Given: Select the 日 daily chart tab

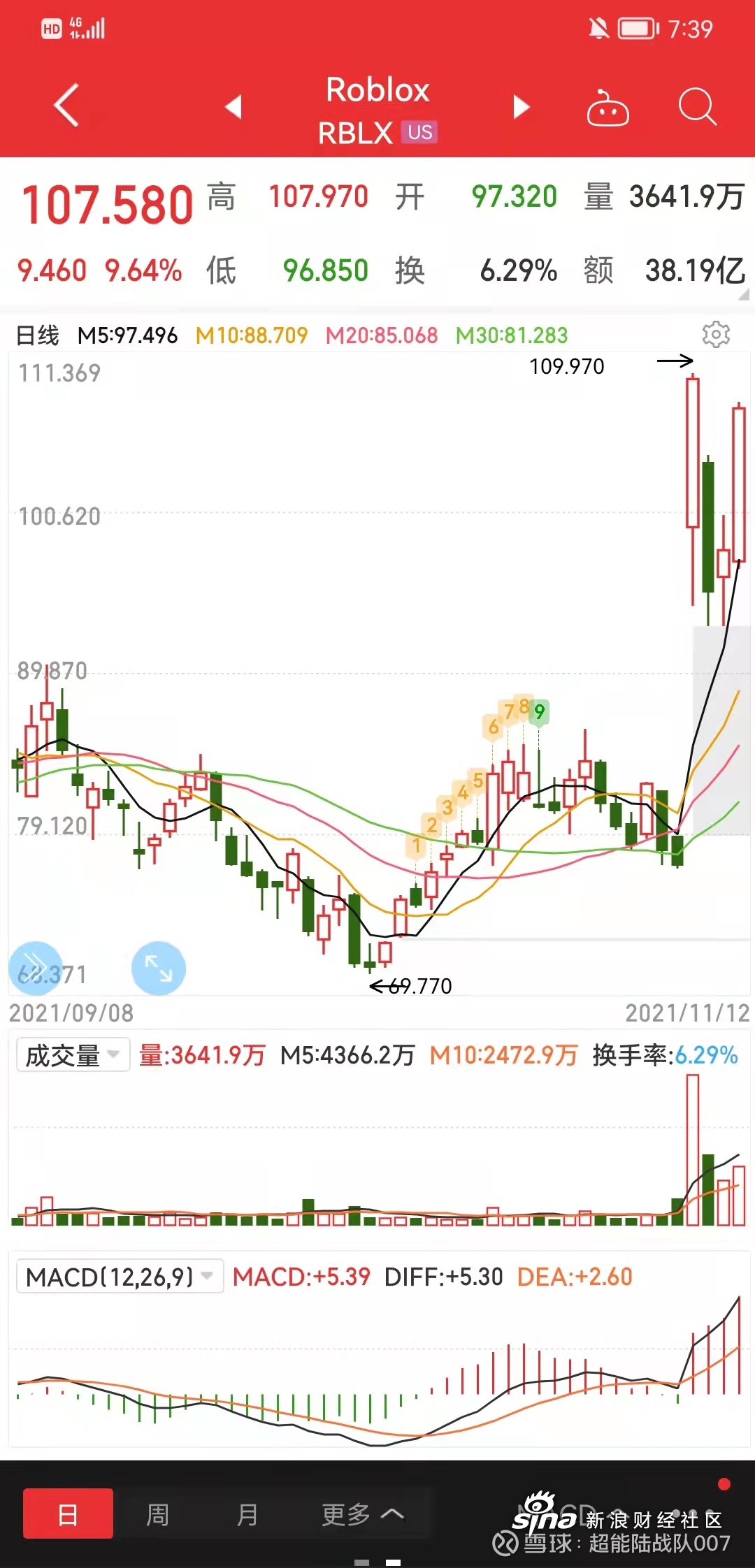Looking at the screenshot, I should click(x=68, y=1513).
